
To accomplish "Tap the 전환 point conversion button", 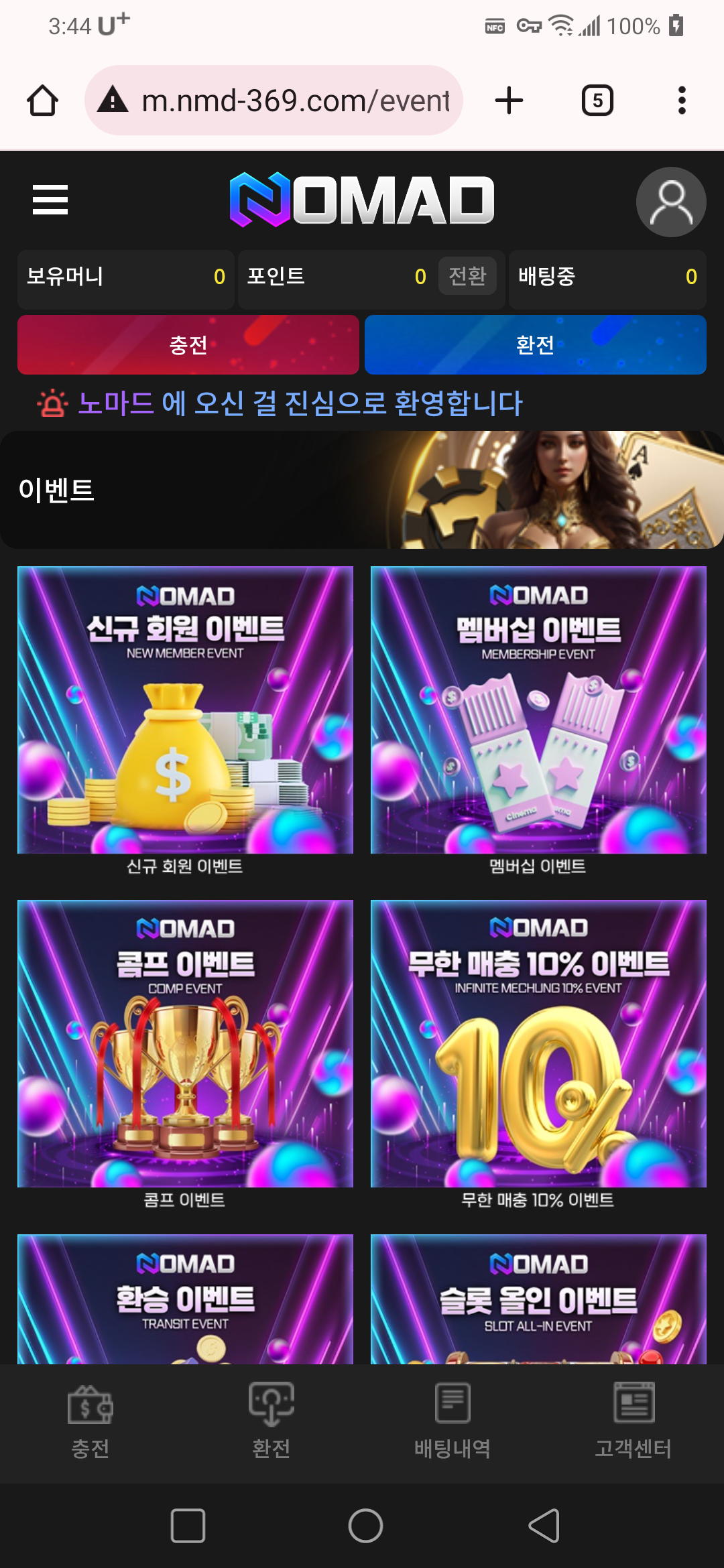I will (x=467, y=276).
